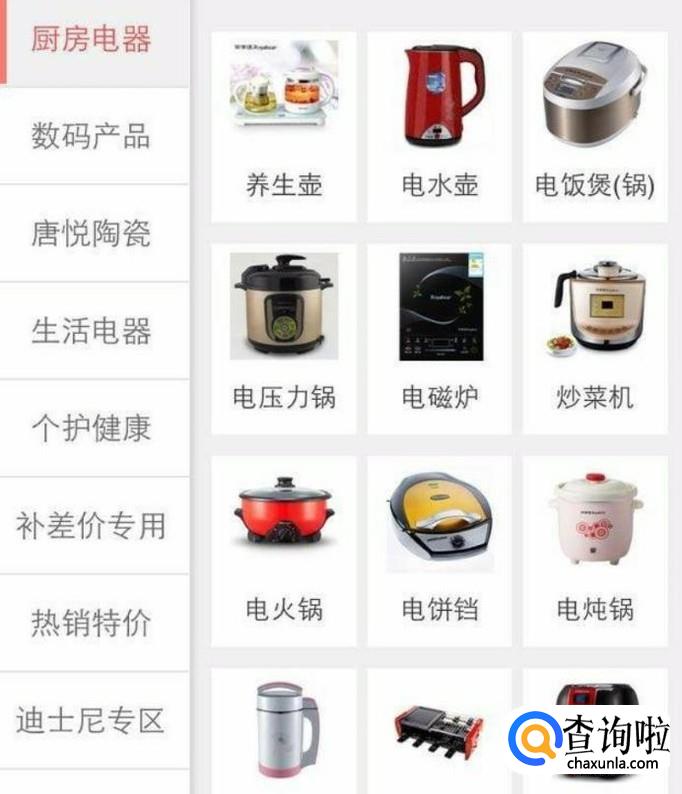Switch to 生活电器 category
The height and width of the screenshot is (794, 682).
(x=92, y=330)
